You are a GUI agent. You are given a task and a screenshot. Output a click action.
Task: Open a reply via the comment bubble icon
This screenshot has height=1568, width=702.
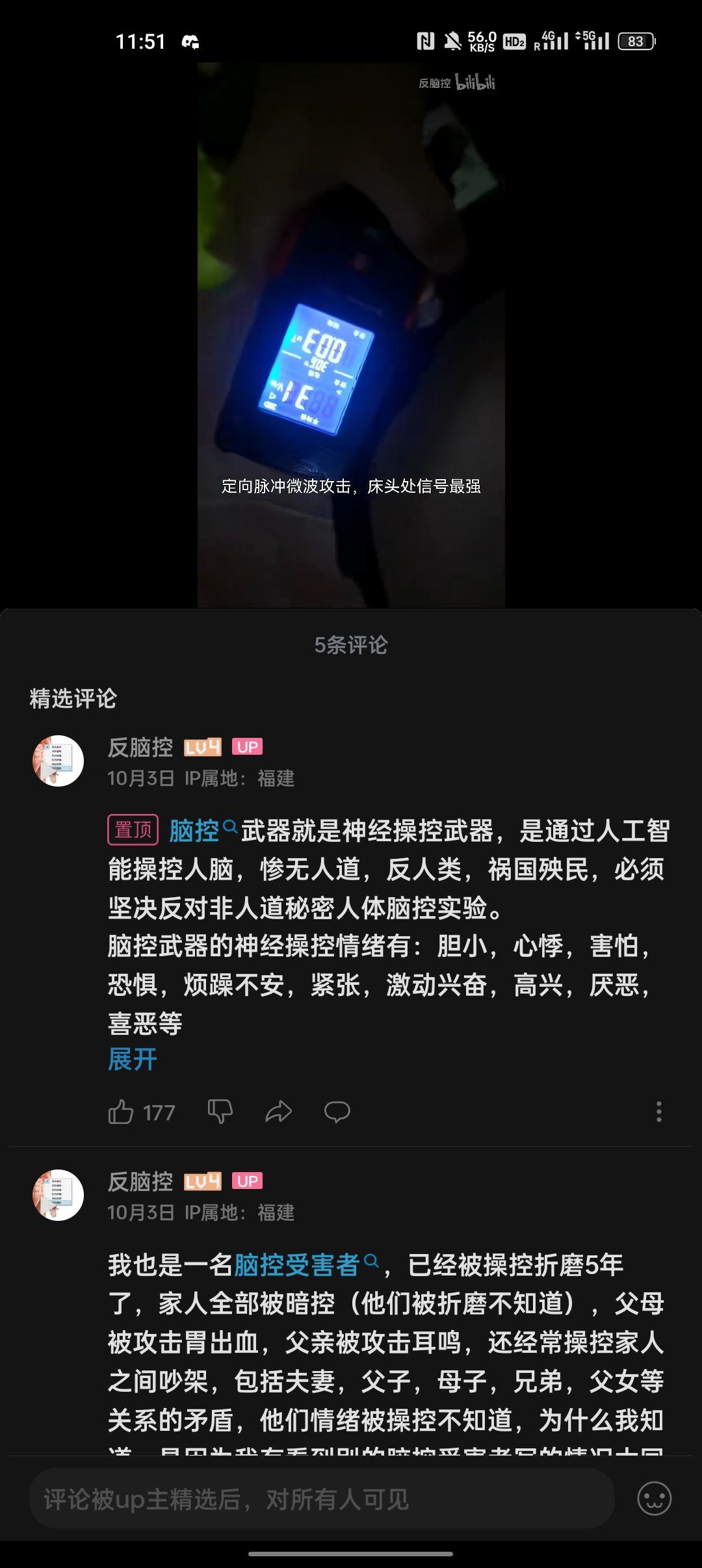pos(337,1112)
